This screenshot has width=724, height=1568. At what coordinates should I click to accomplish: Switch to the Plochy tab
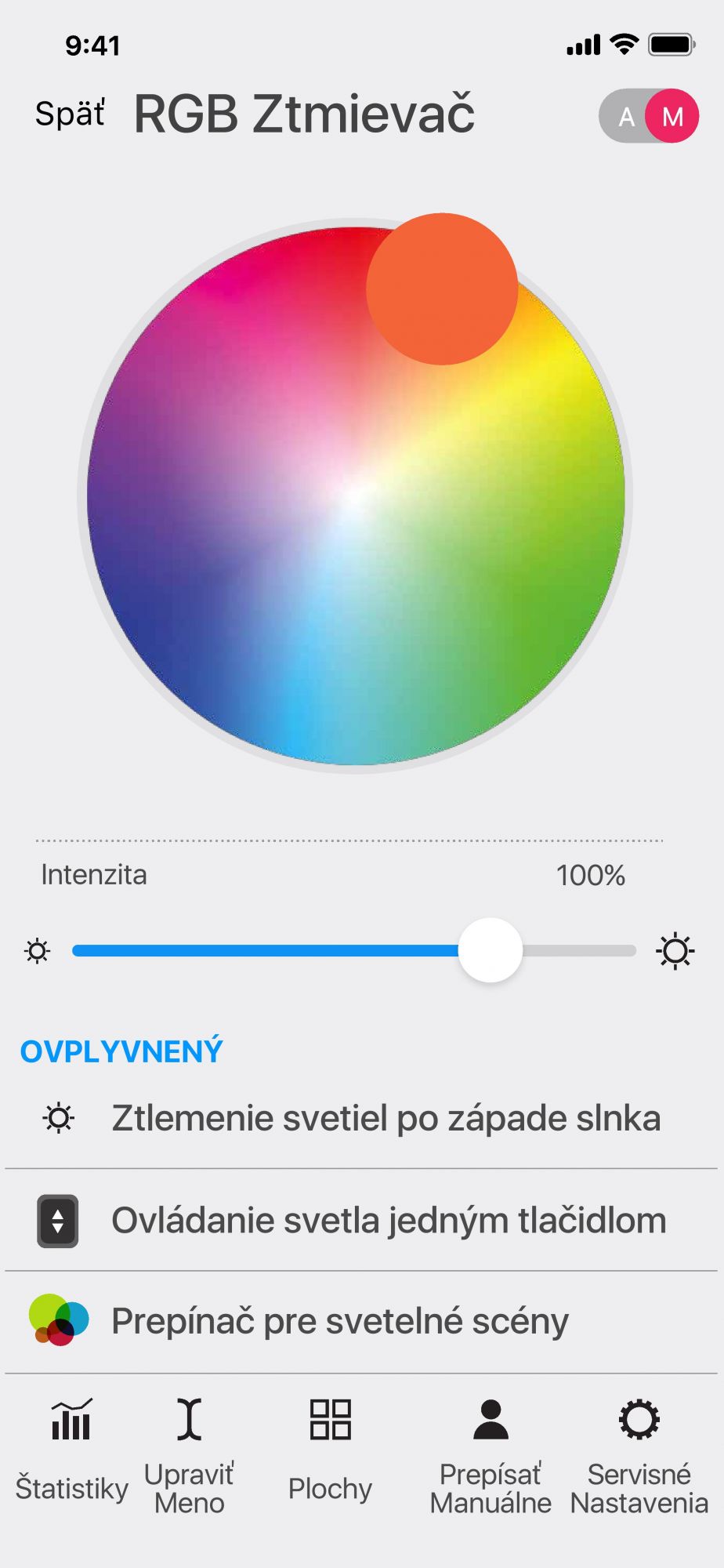click(x=330, y=1450)
